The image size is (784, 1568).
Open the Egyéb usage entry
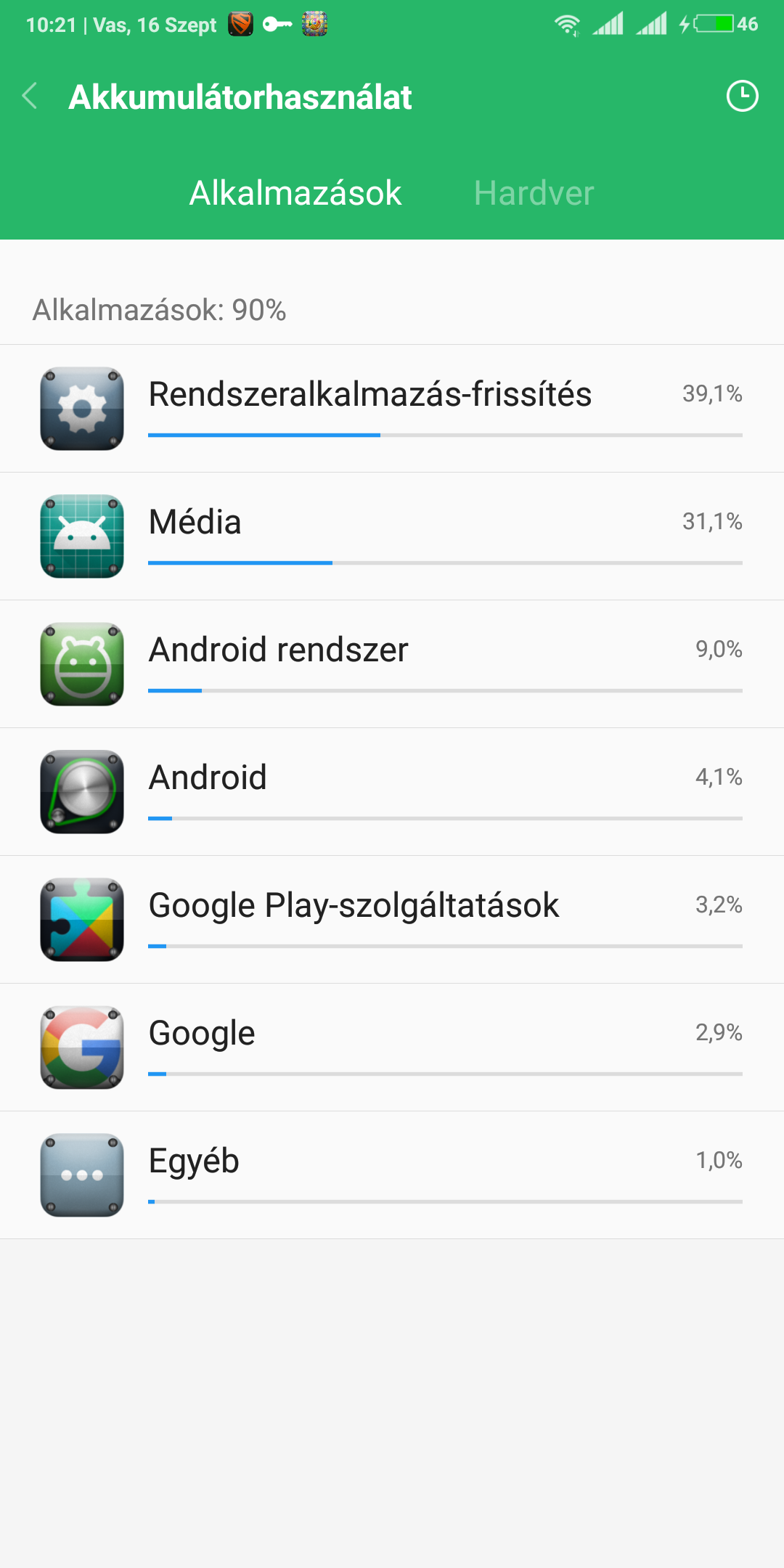[x=392, y=1175]
